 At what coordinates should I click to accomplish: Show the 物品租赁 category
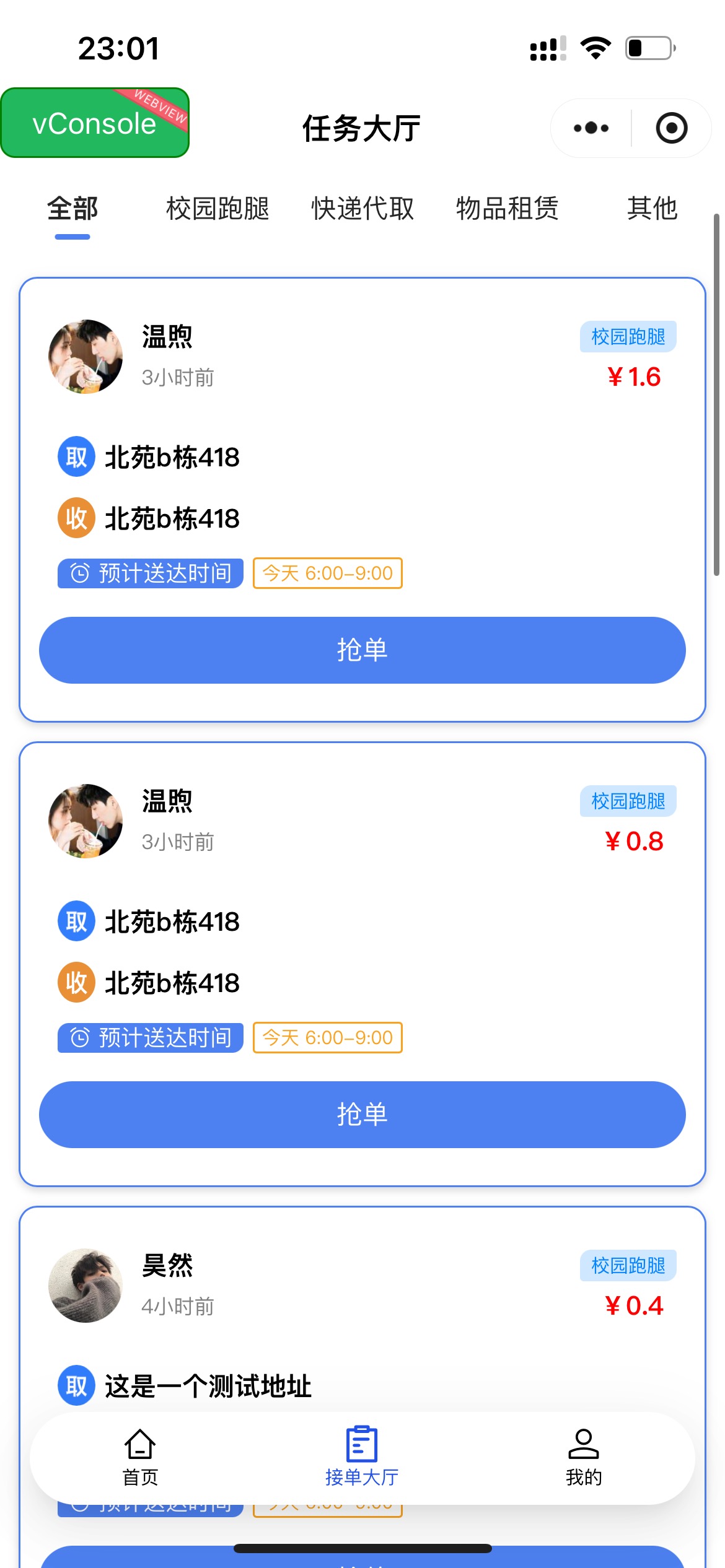click(507, 209)
